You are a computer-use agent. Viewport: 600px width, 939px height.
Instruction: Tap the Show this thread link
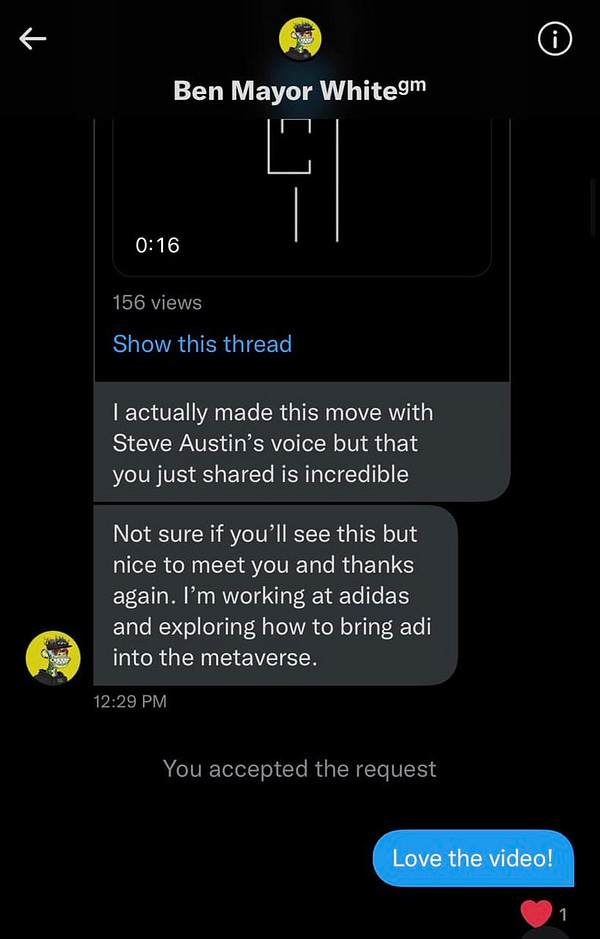point(202,344)
